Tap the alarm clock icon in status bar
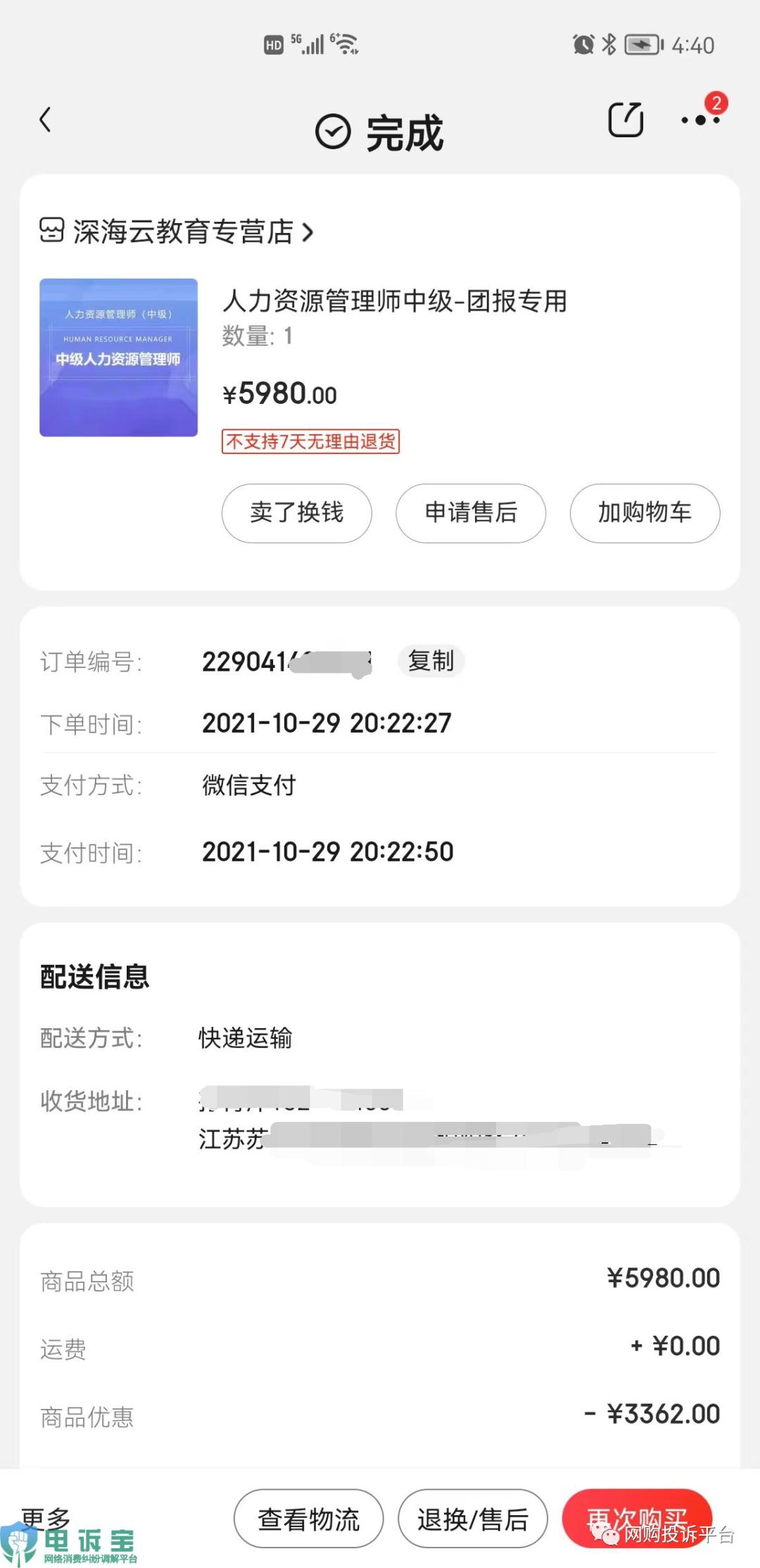Viewport: 760px width, 1568px height. click(583, 44)
